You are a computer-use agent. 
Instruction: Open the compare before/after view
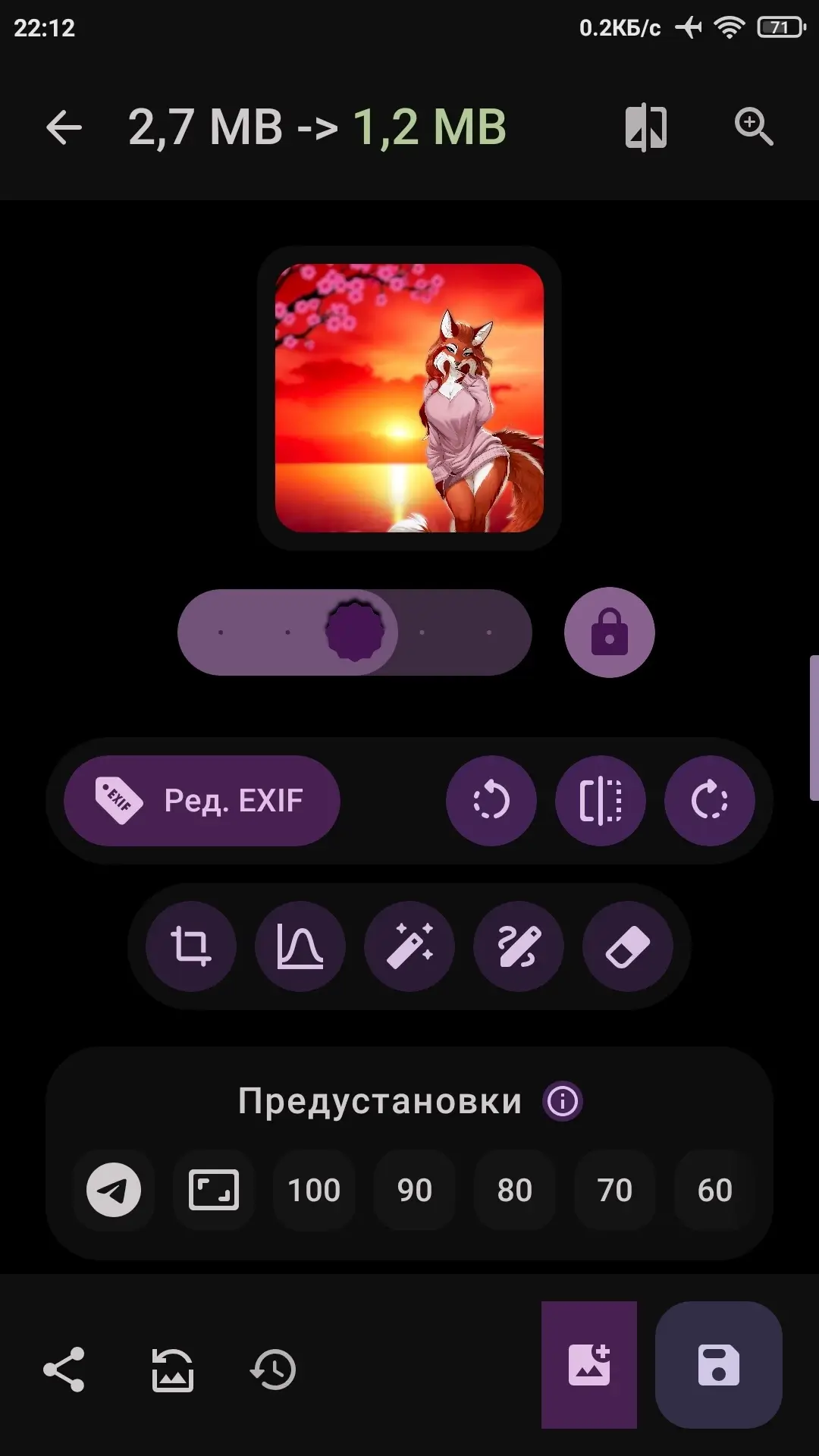(645, 127)
